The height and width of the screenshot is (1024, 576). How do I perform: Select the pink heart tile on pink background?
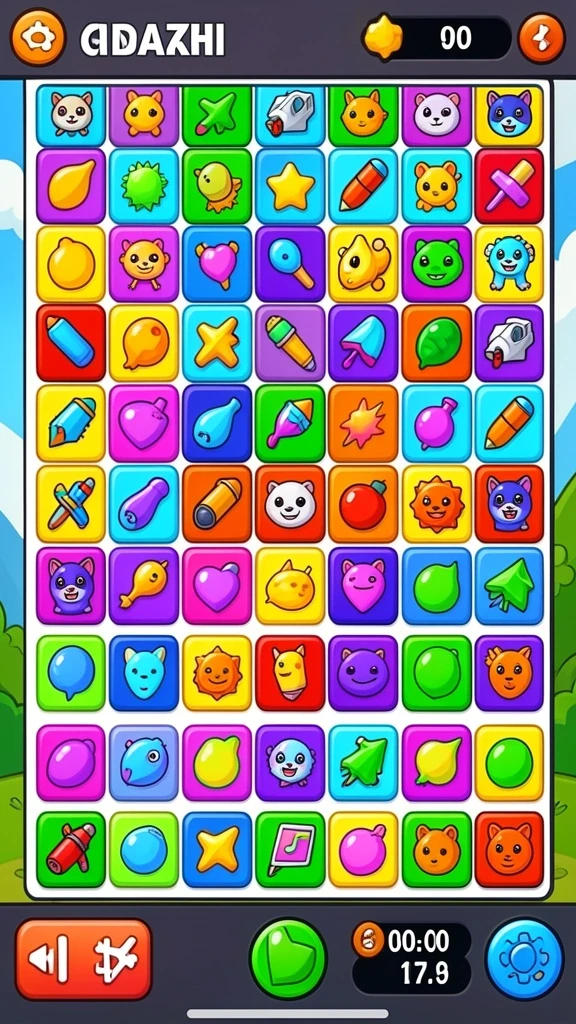[217, 586]
